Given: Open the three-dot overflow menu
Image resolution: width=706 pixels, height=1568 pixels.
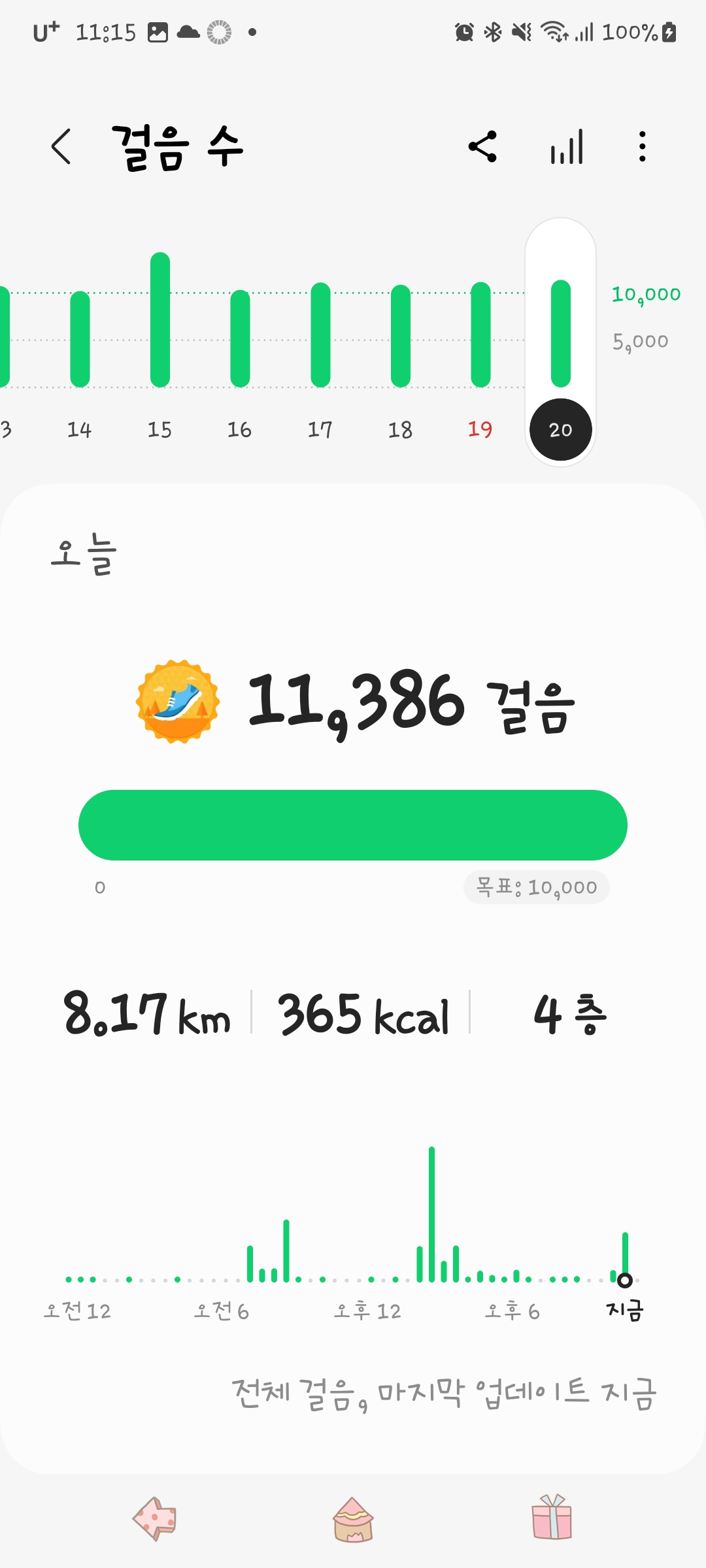Looking at the screenshot, I should pos(643,146).
